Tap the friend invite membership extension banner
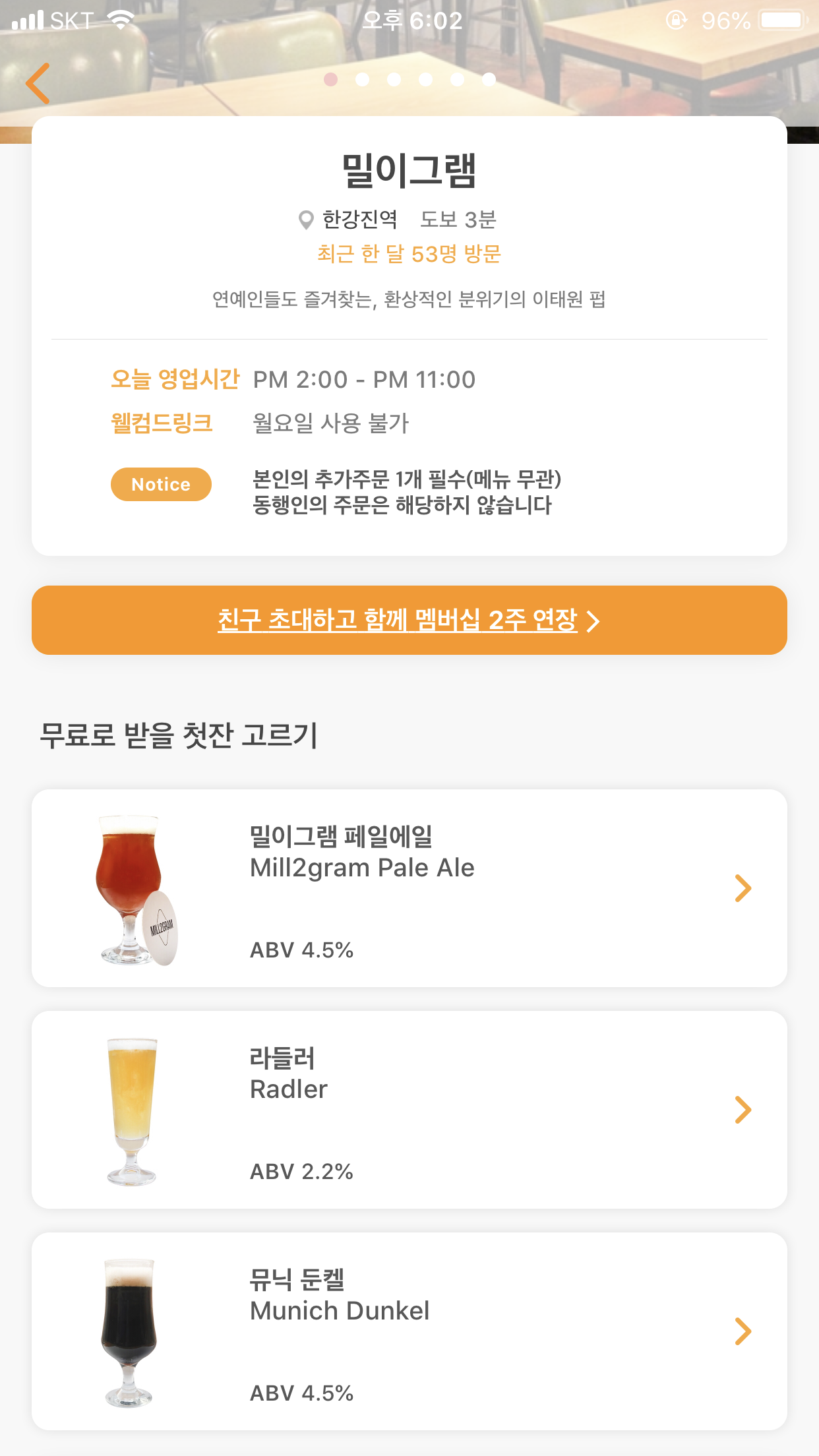This screenshot has height=1456, width=819. tap(409, 620)
